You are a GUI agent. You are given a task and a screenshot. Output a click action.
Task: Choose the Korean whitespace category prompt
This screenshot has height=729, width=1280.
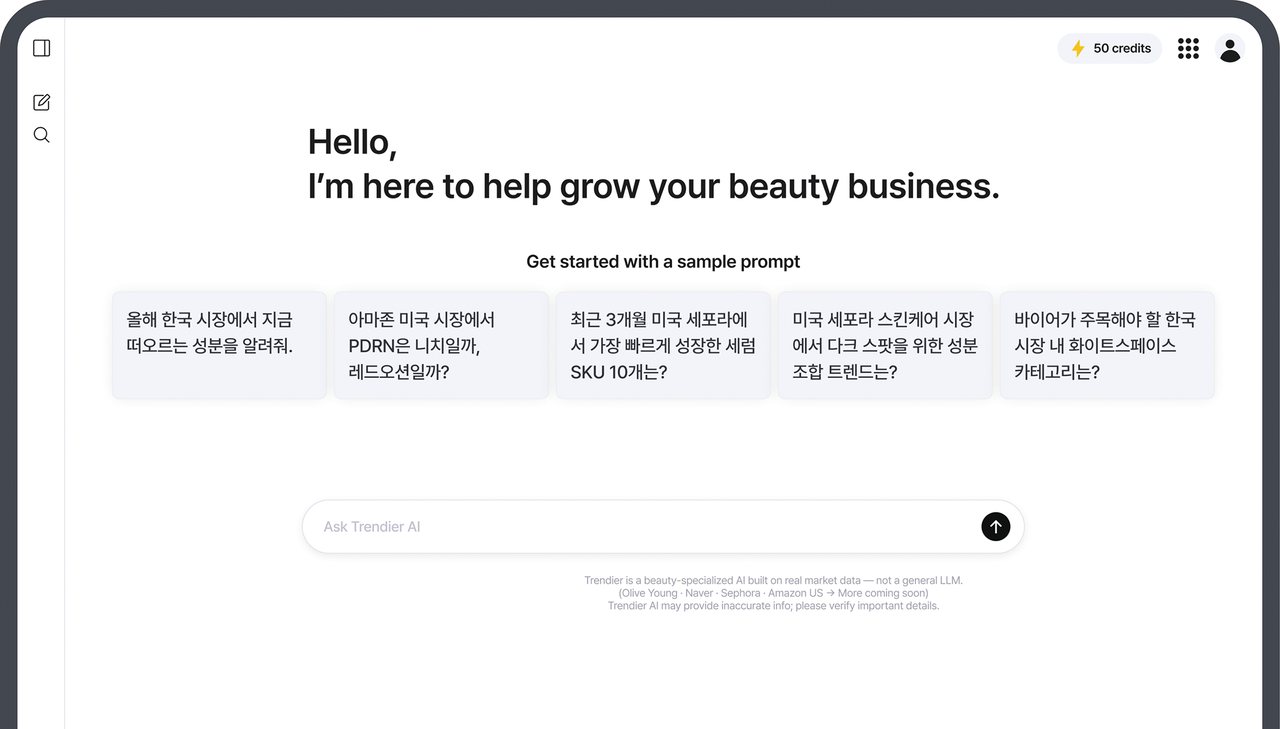tap(1107, 345)
